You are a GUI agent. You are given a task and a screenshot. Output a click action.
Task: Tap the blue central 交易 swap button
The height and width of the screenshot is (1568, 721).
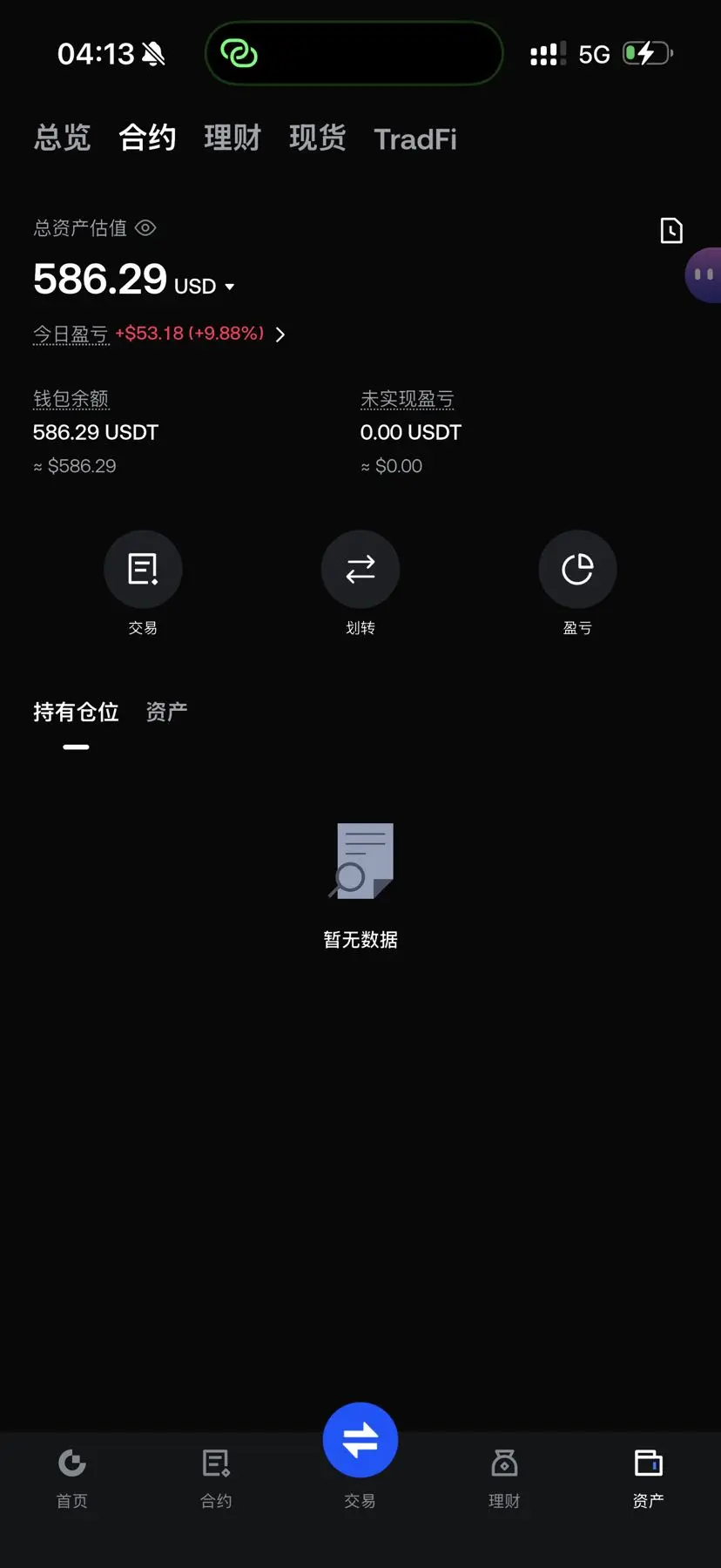(360, 1439)
